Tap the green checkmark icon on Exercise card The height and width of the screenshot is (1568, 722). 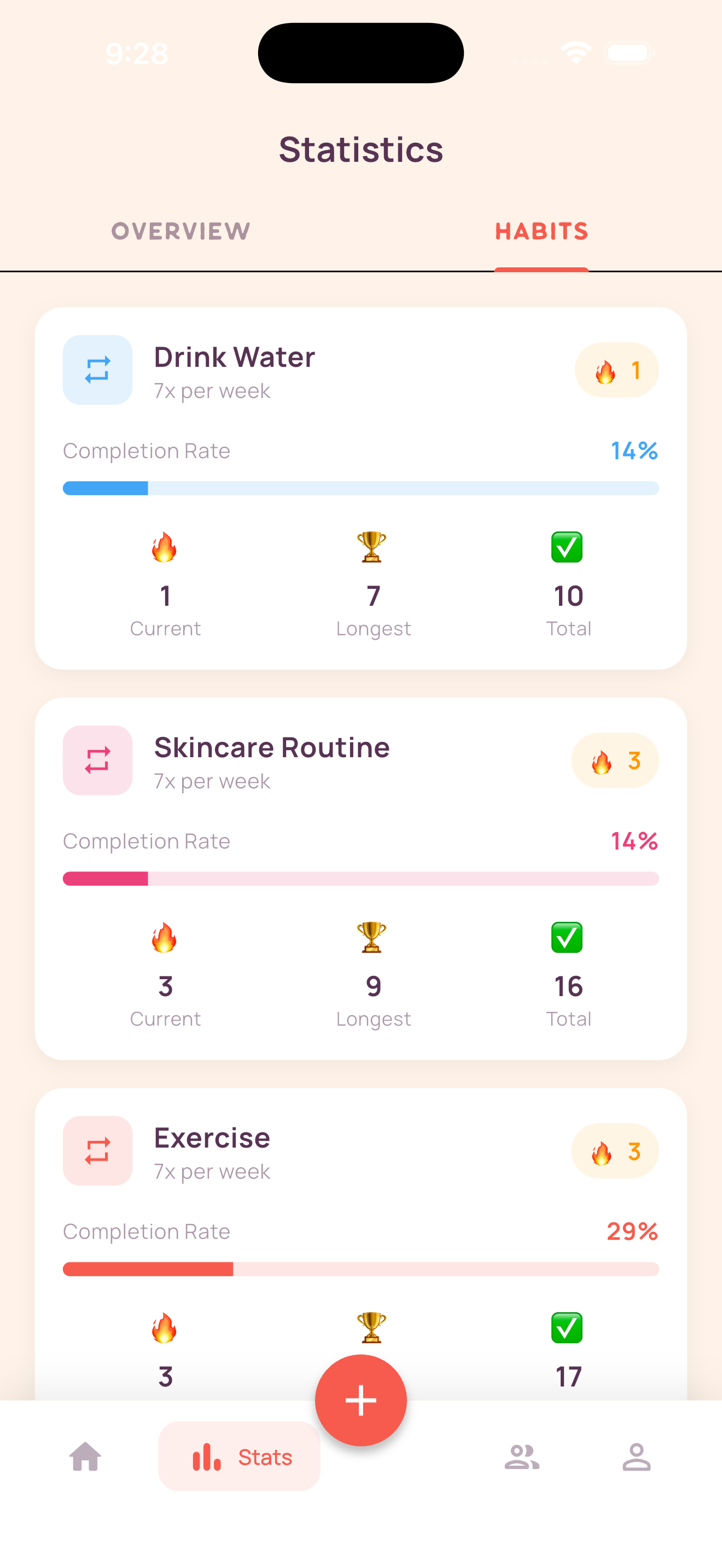(566, 1327)
